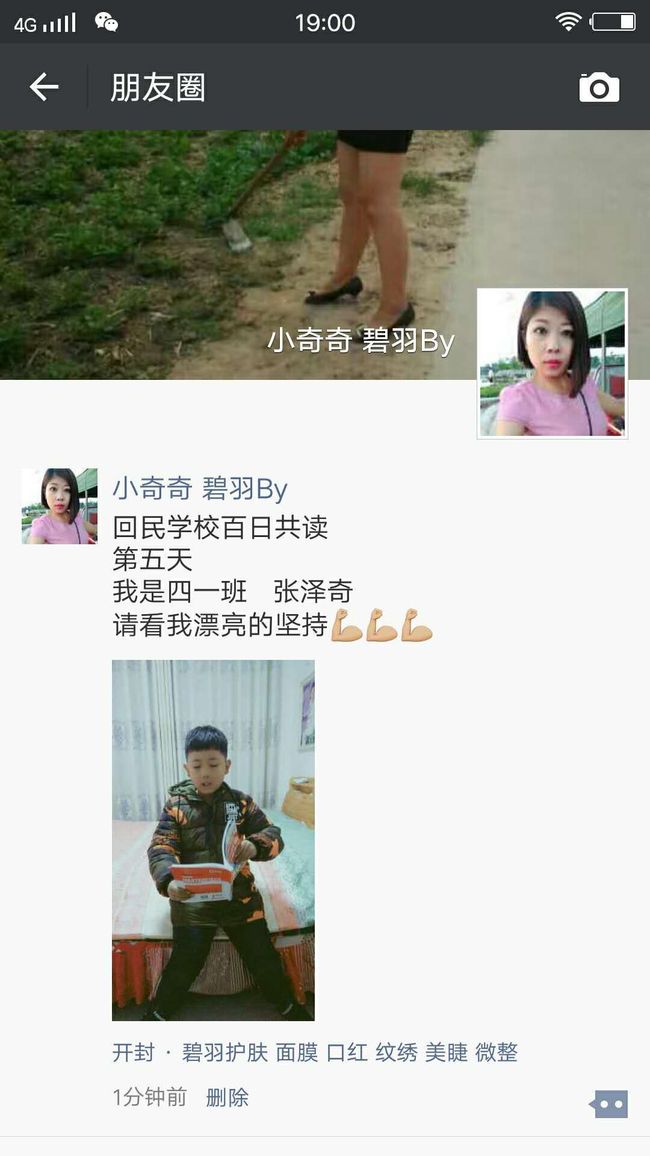Open the poster name 小奇奇 碧羽By in the post
This screenshot has width=650, height=1156.
click(x=200, y=488)
